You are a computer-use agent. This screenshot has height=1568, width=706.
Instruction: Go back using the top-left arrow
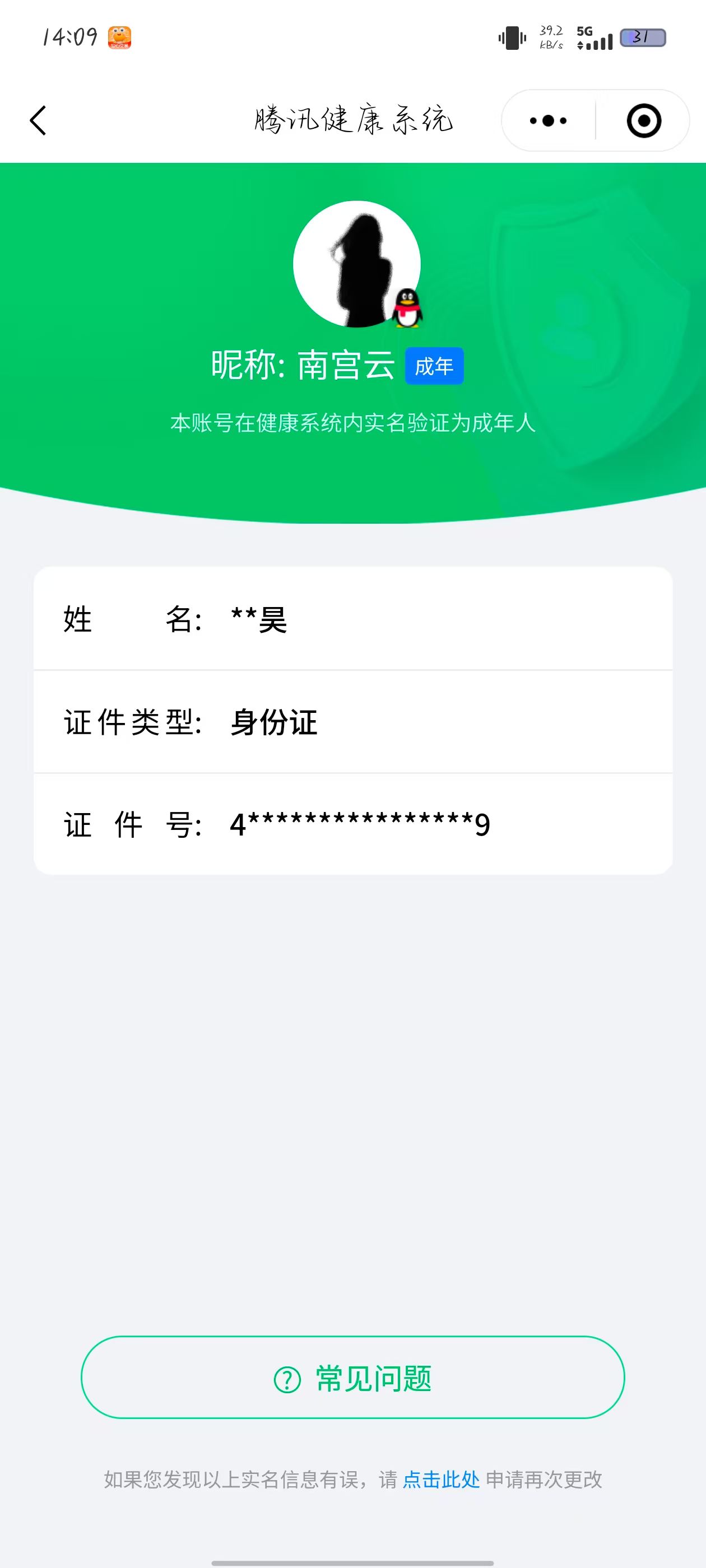(x=38, y=120)
